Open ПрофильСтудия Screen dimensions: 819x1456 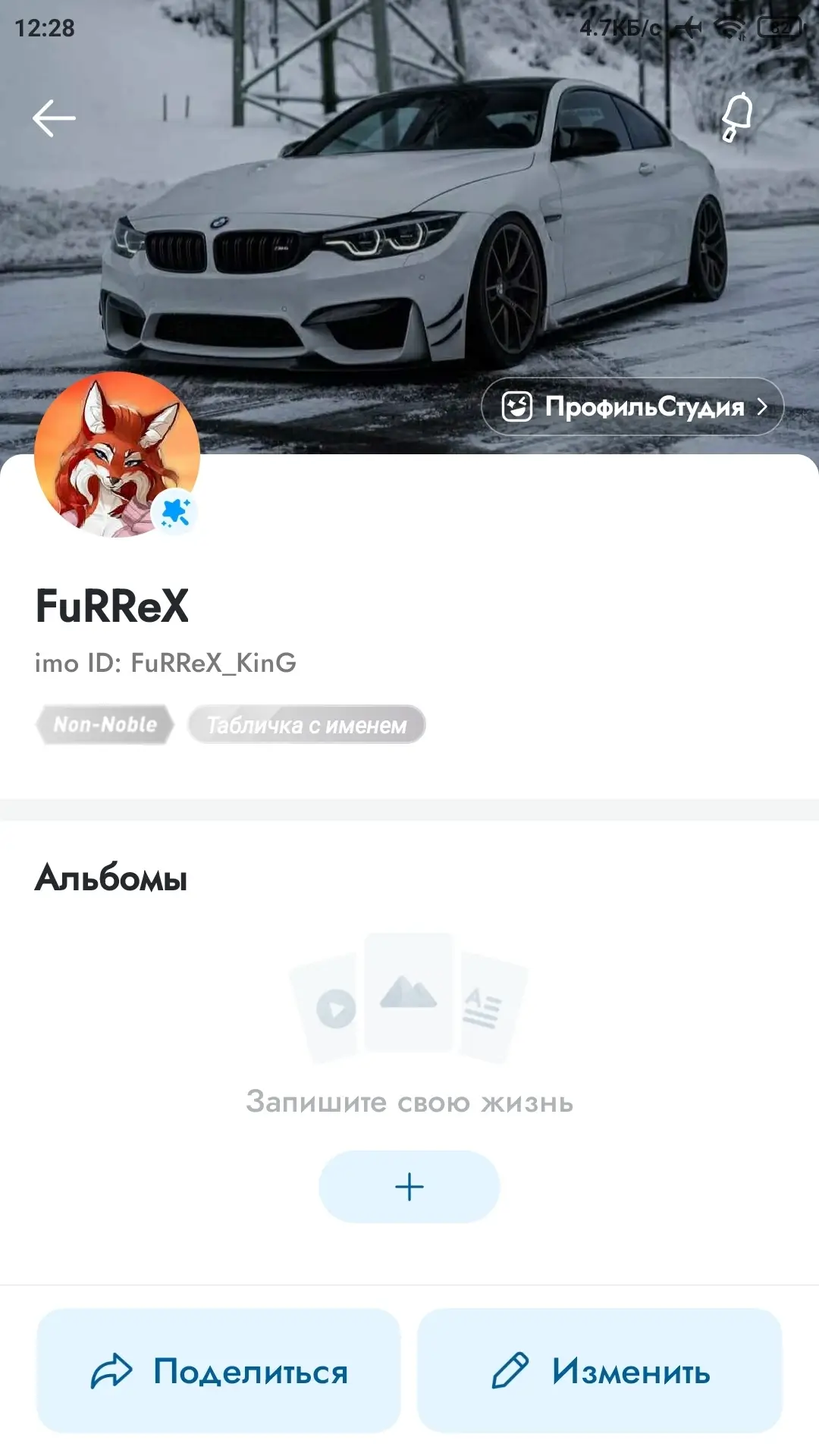632,406
